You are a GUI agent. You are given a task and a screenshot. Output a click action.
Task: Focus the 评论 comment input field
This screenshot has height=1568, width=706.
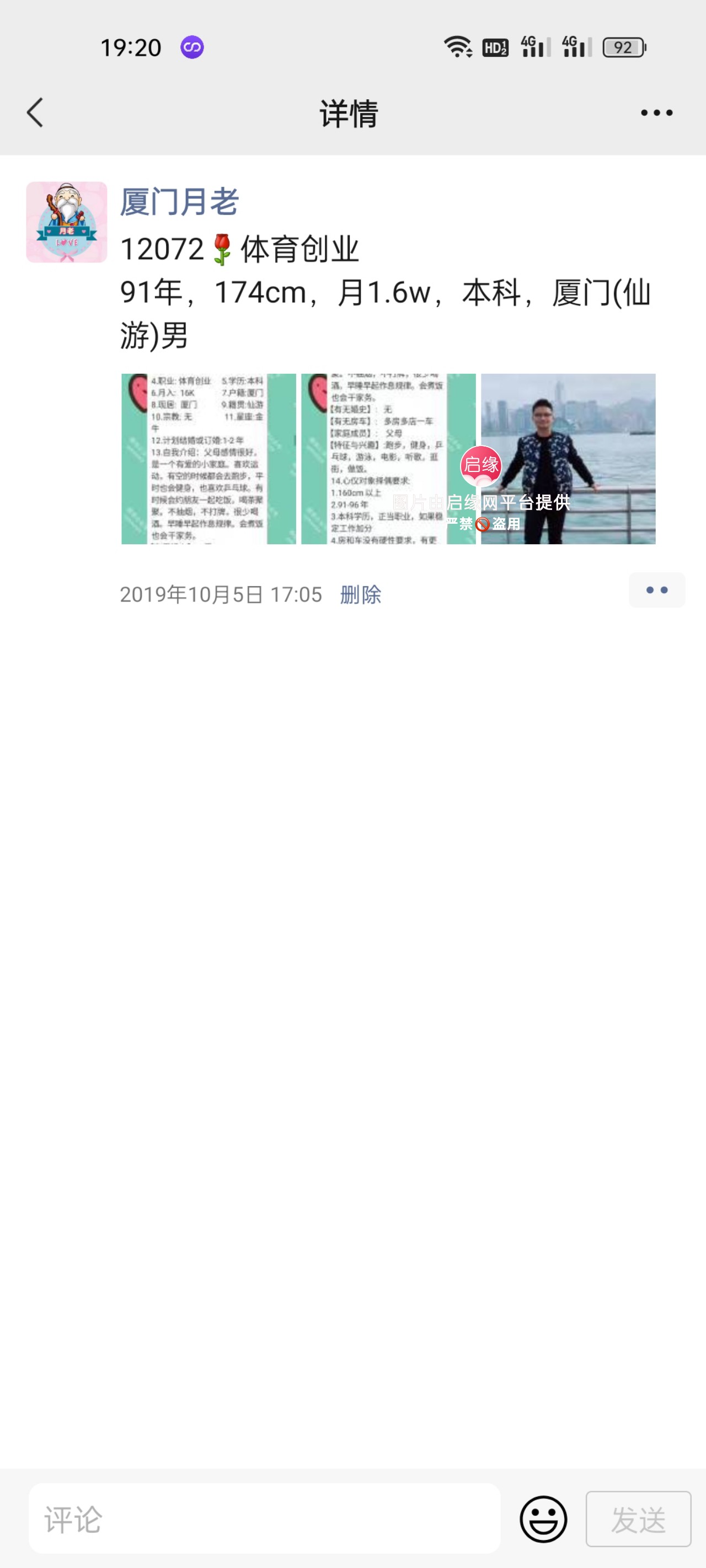click(264, 1519)
